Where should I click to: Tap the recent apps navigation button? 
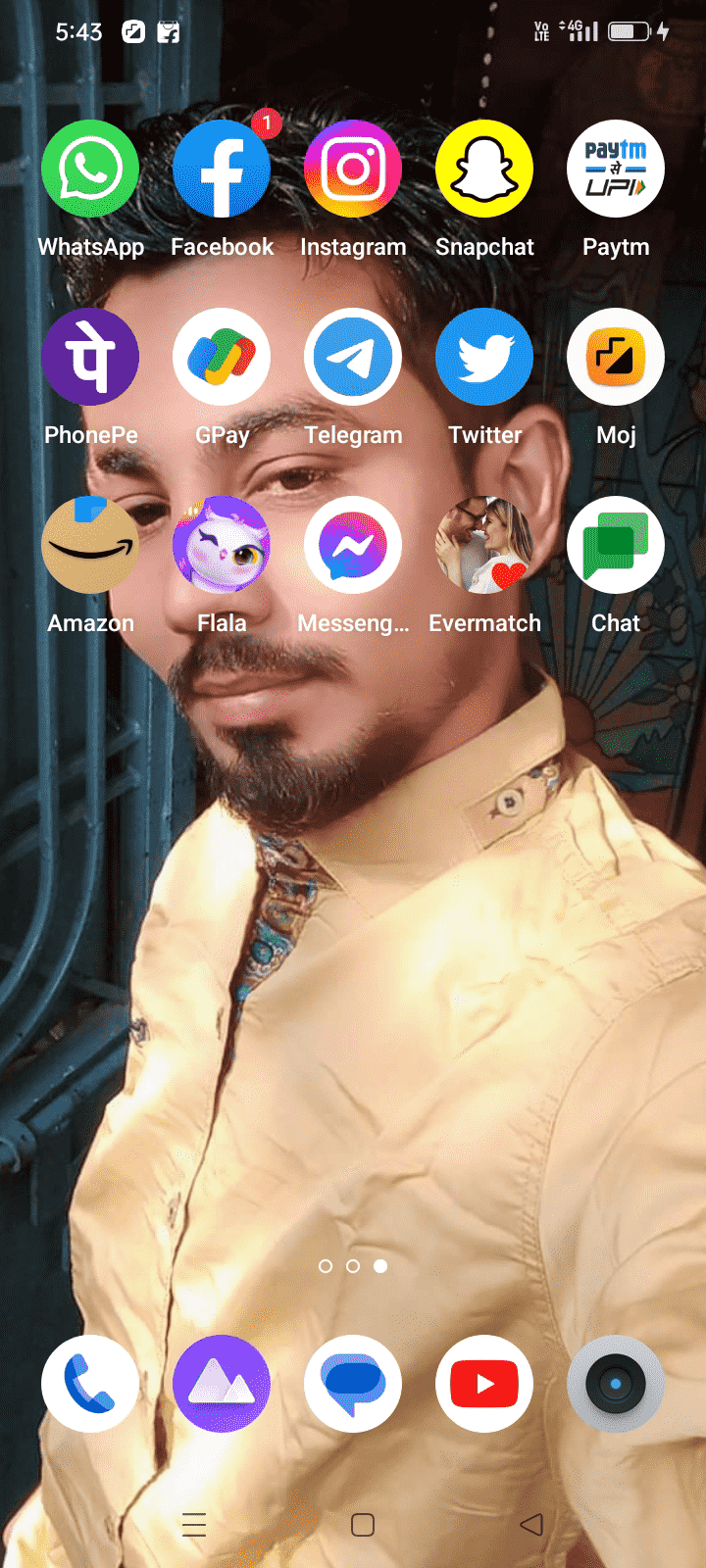pyautogui.click(x=194, y=1524)
